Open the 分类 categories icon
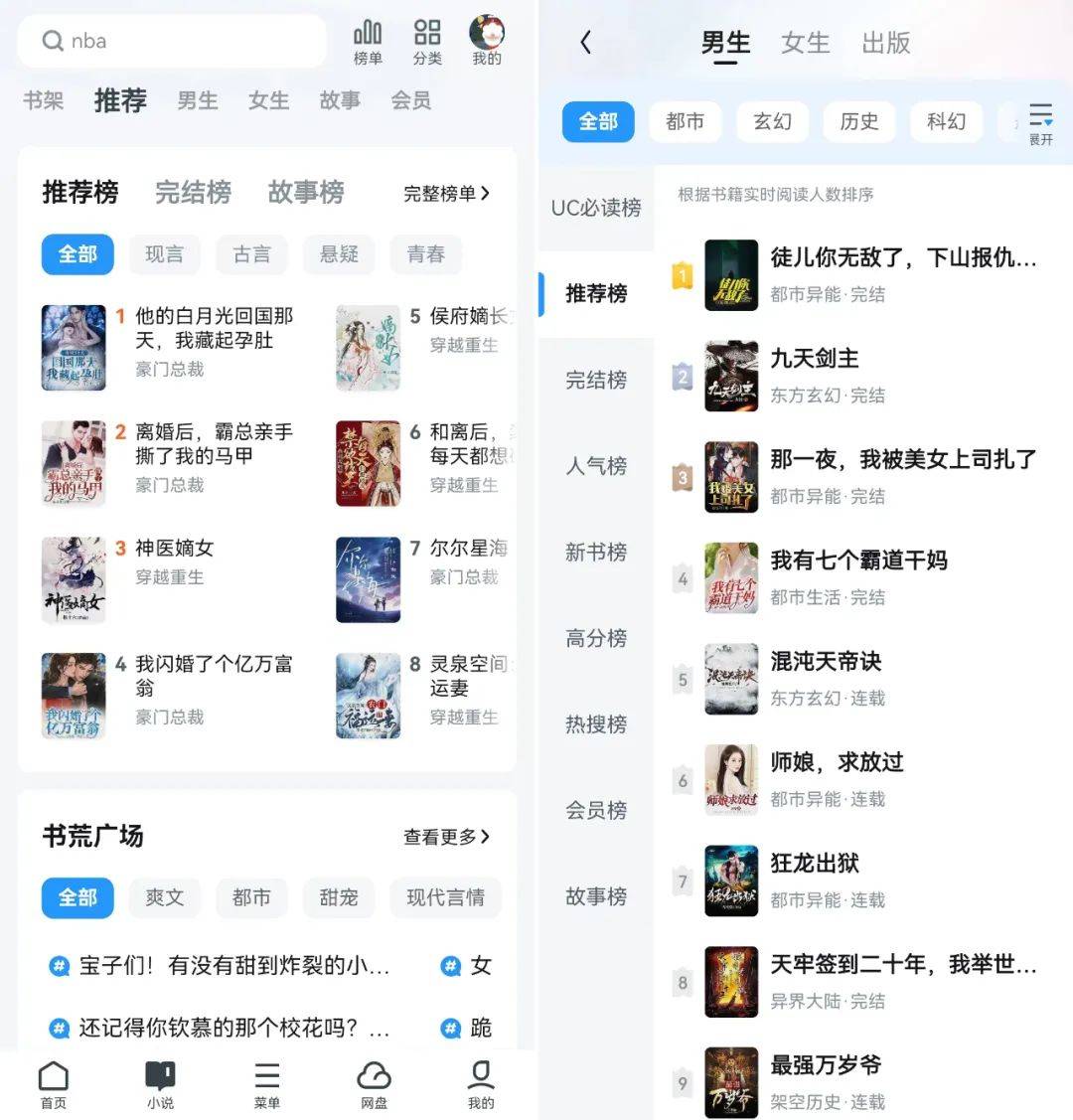Viewport: 1073px width, 1120px height. pos(427,43)
